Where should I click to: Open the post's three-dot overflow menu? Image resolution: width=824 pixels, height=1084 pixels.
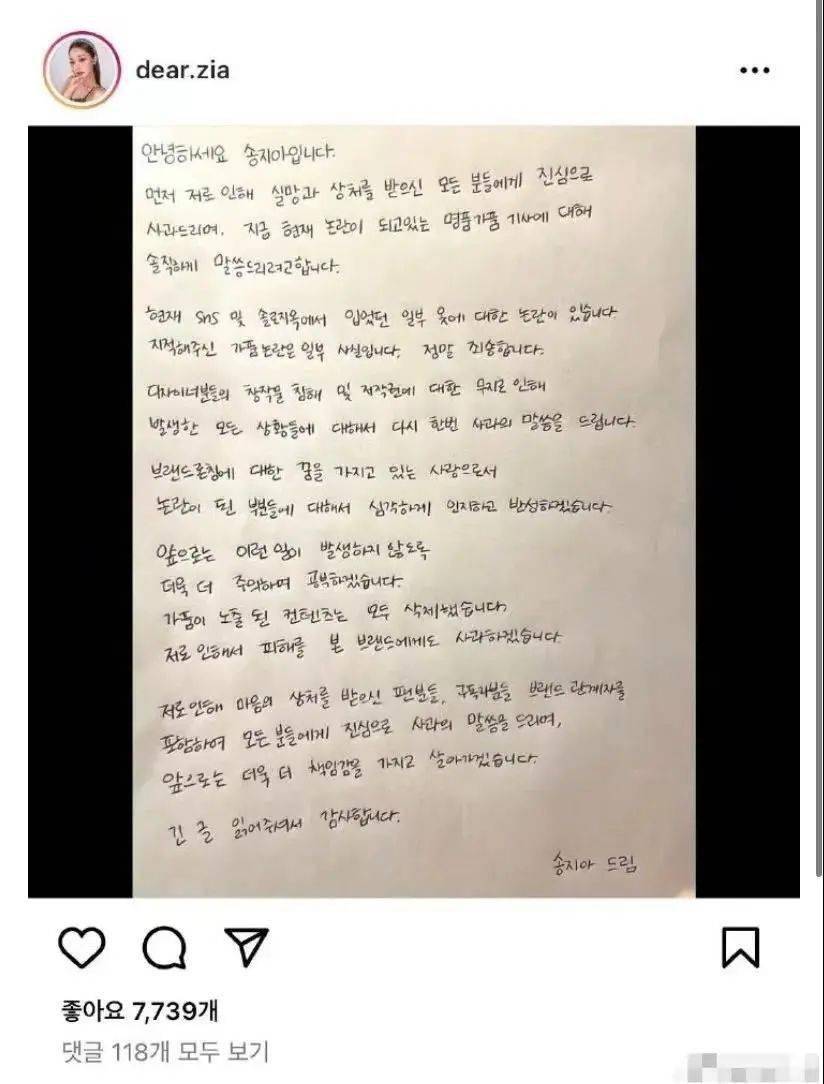click(x=754, y=71)
